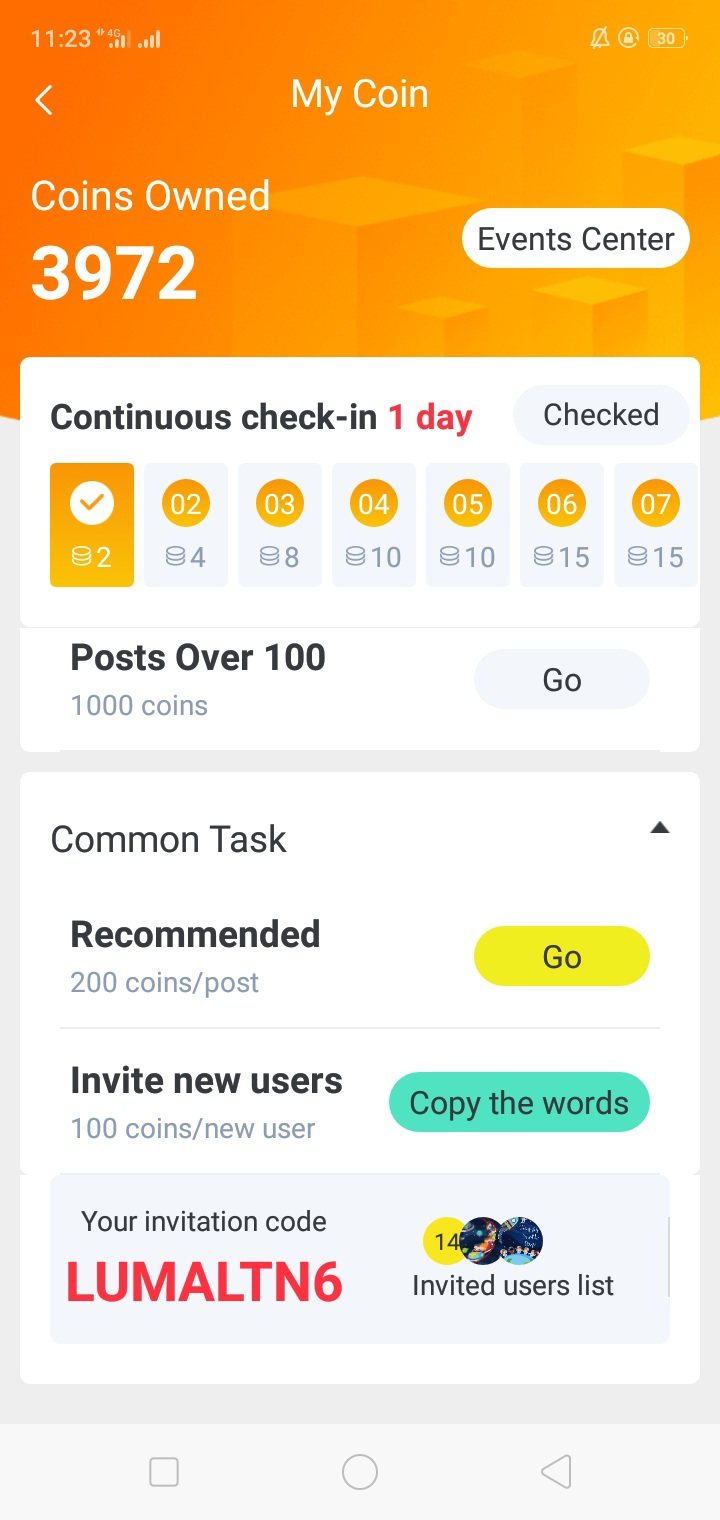
Task: Open the Events Center
Action: click(x=576, y=239)
